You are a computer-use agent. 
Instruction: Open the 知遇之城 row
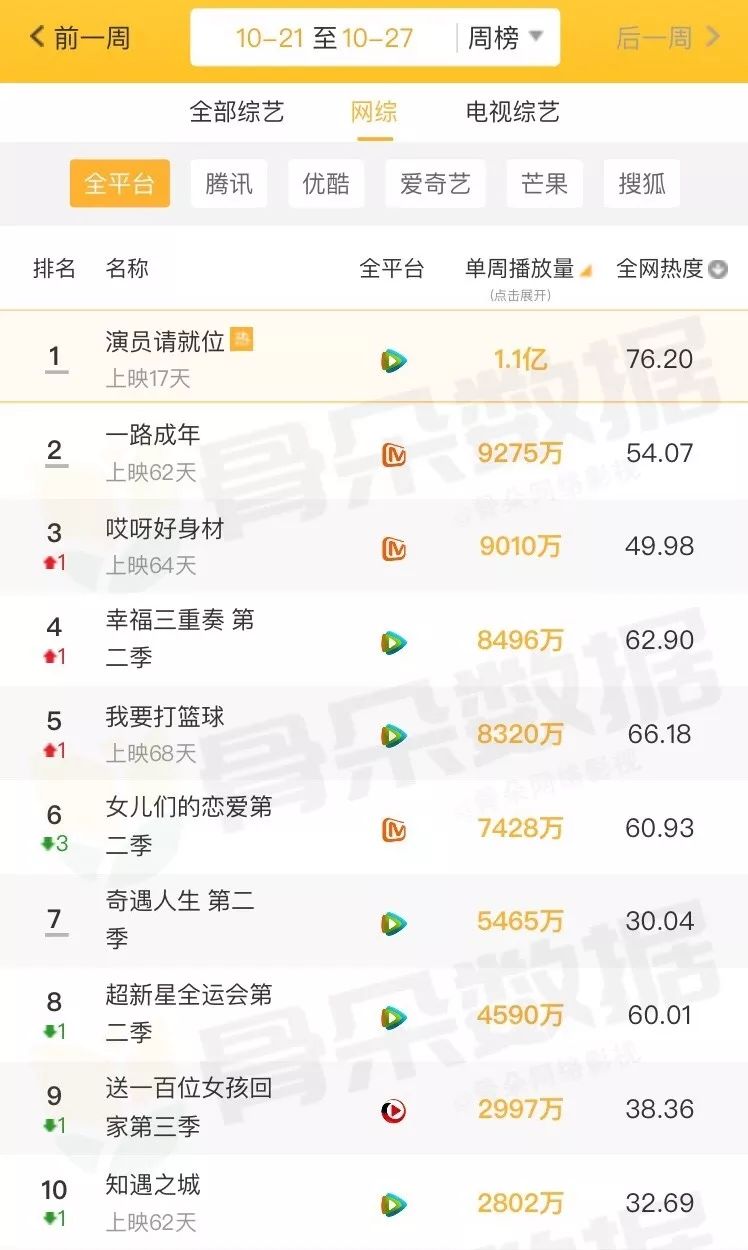click(x=153, y=1186)
